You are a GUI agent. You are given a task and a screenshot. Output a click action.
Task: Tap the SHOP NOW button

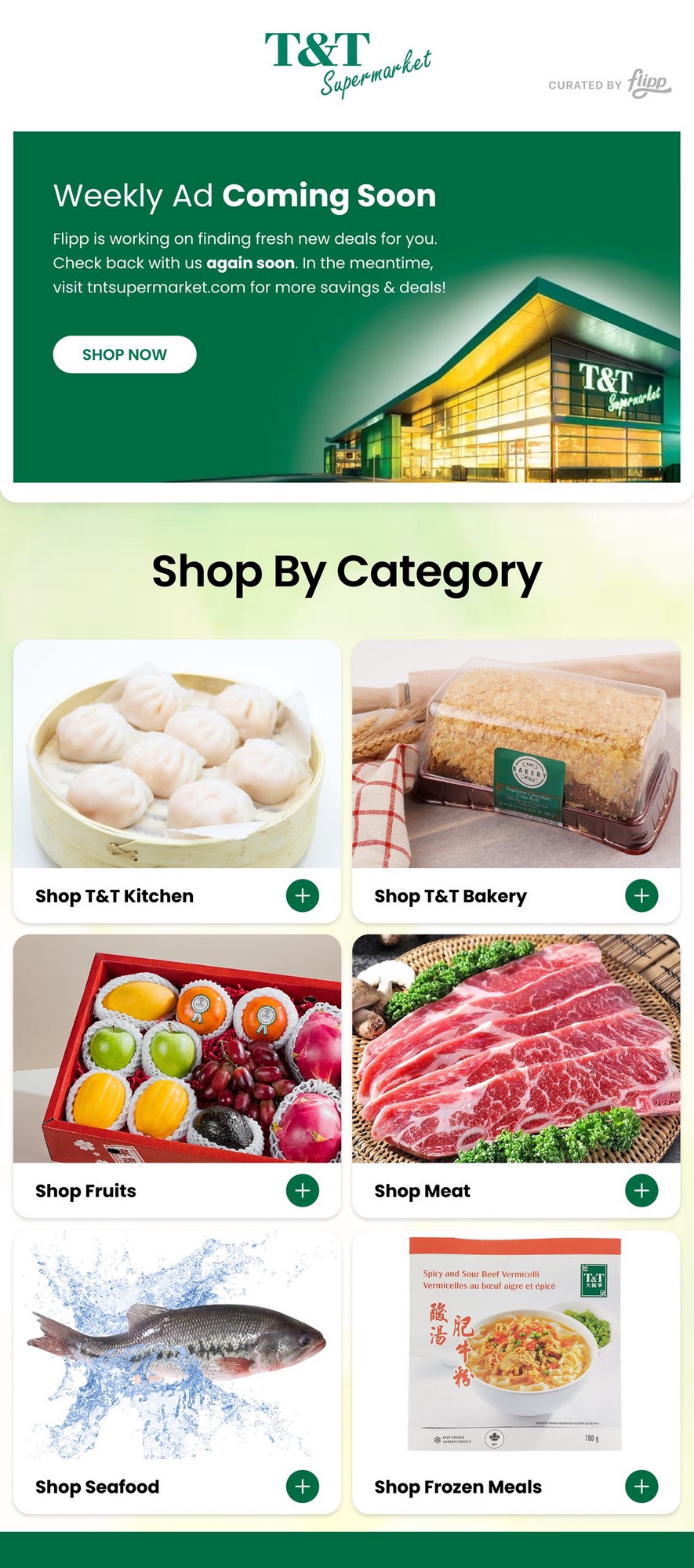pyautogui.click(x=125, y=354)
